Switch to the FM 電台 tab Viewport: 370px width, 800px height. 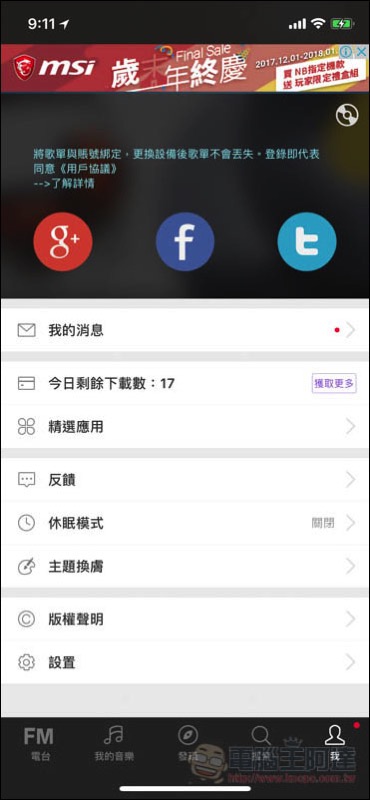tap(38, 744)
